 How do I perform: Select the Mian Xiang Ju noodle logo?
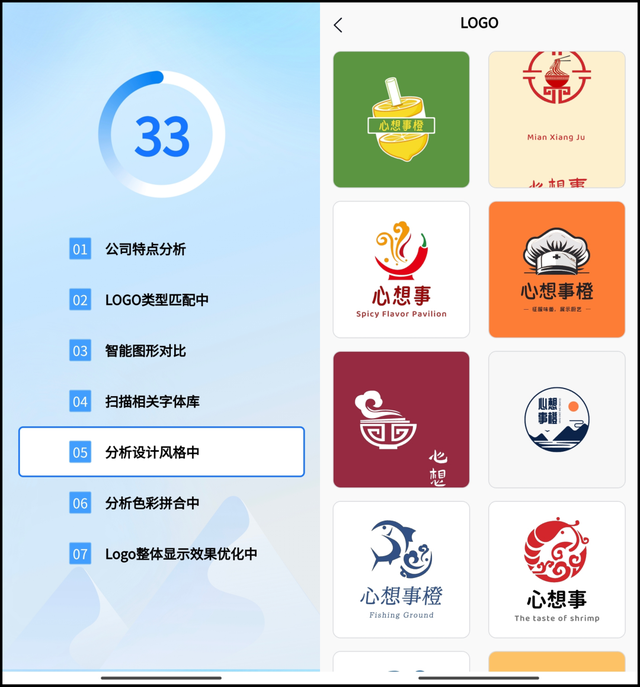556,119
